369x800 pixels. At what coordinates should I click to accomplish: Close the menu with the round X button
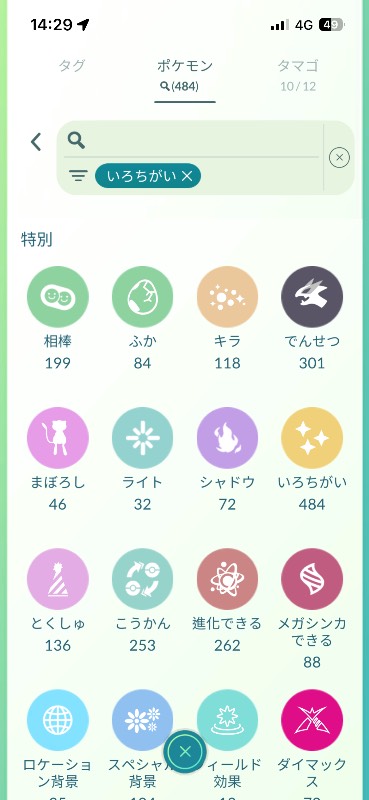tap(185, 751)
